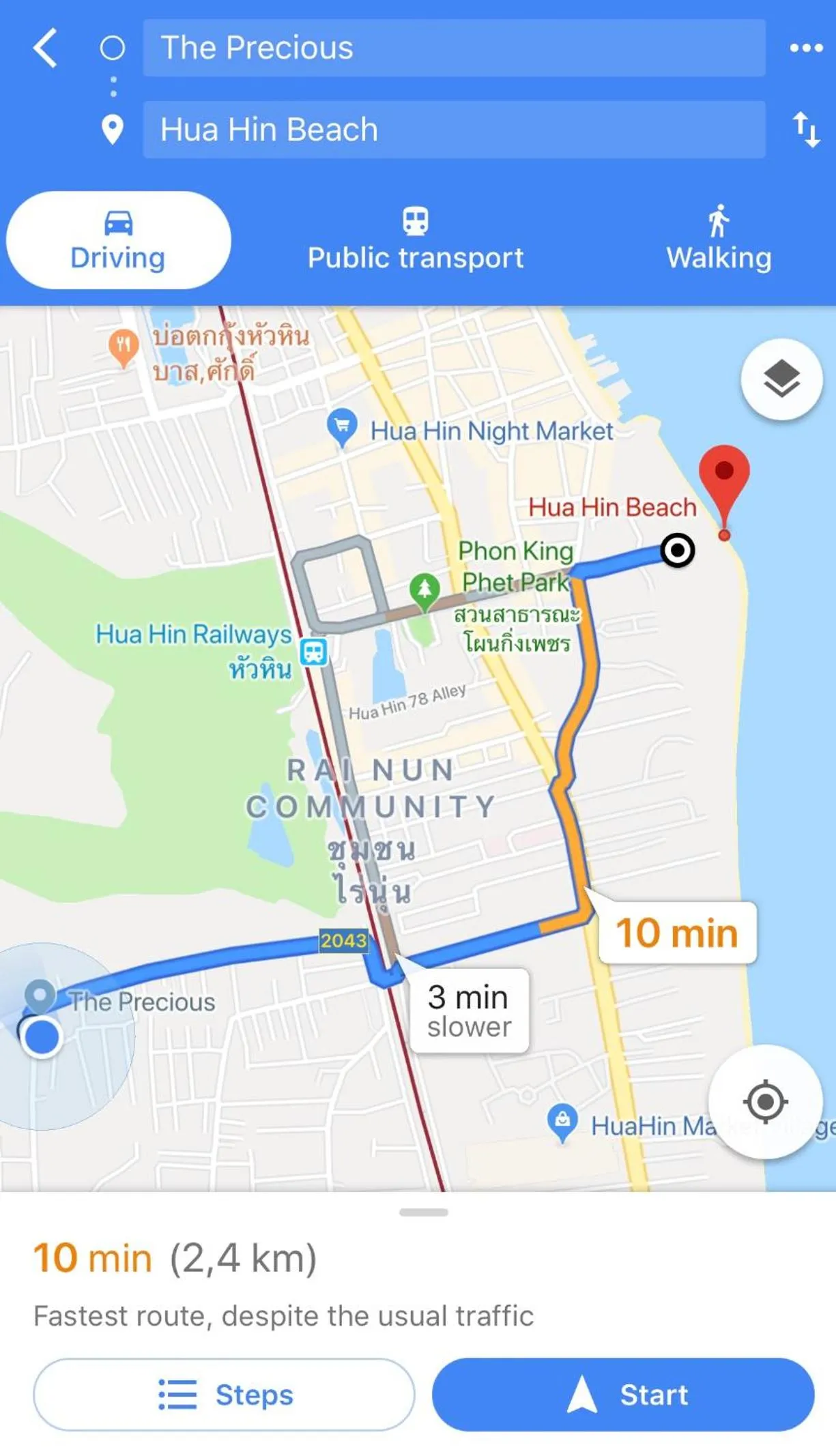
Task: Switch to Walking directions
Action: click(x=719, y=240)
